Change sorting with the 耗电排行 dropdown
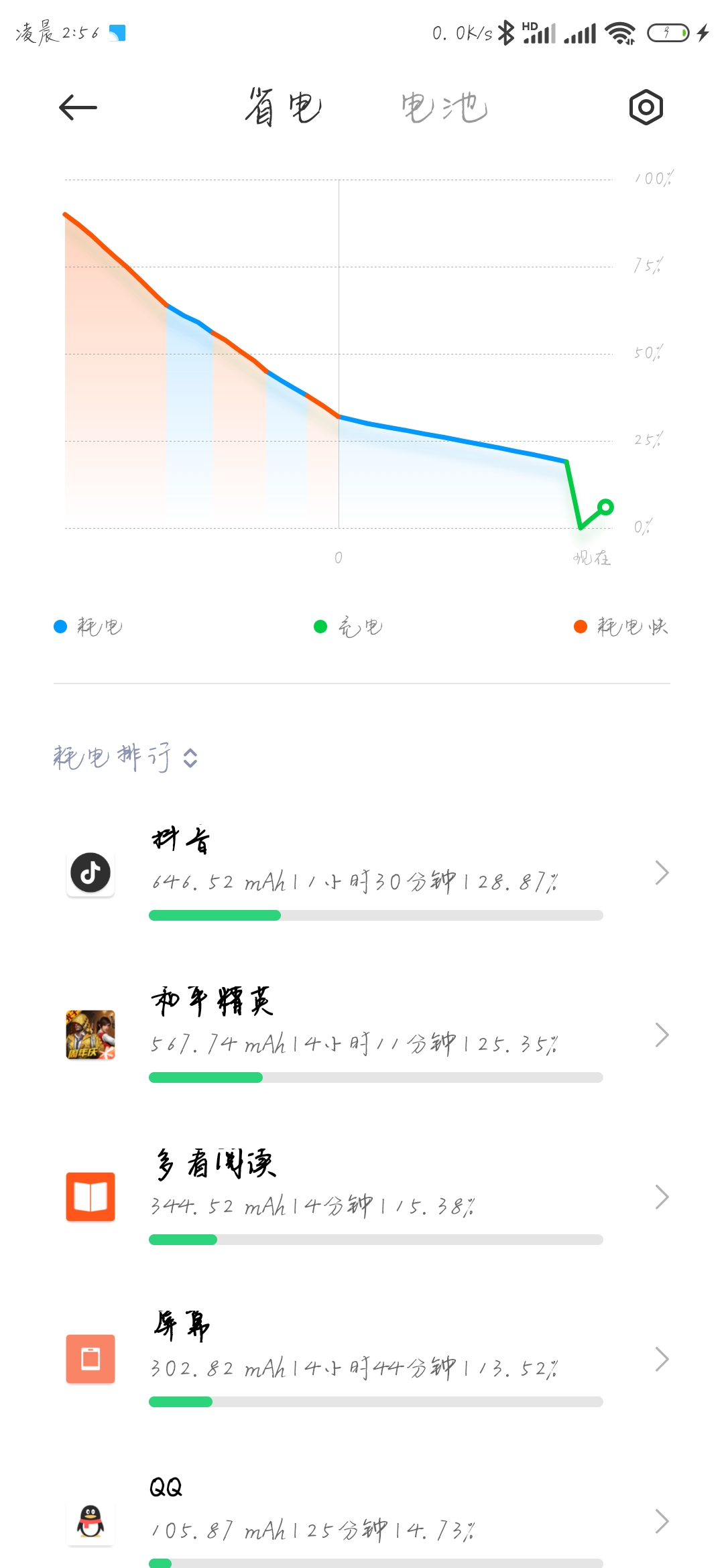 click(125, 757)
